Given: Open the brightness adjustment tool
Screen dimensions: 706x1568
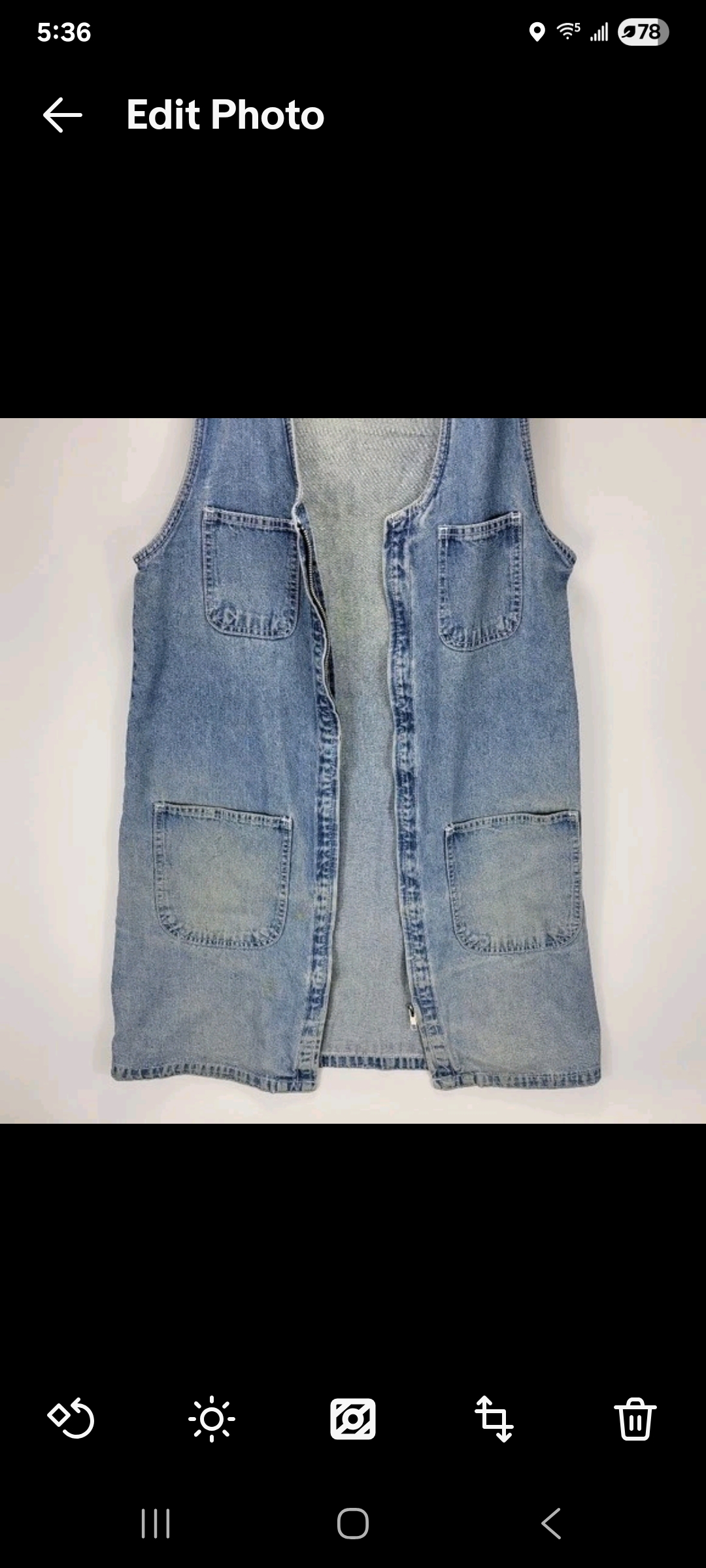Looking at the screenshot, I should (212, 1419).
